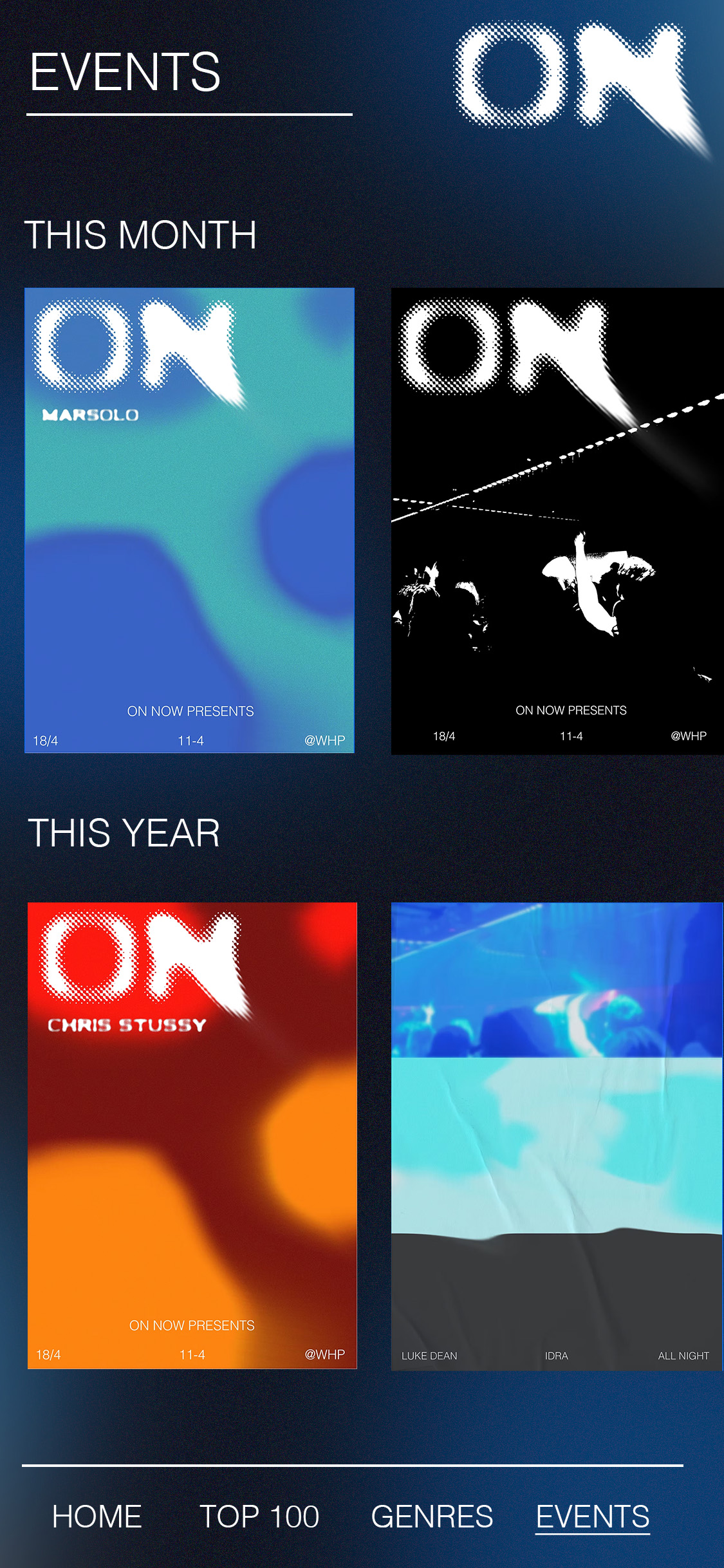Open the Luke Dean and Idra event

point(557,1136)
